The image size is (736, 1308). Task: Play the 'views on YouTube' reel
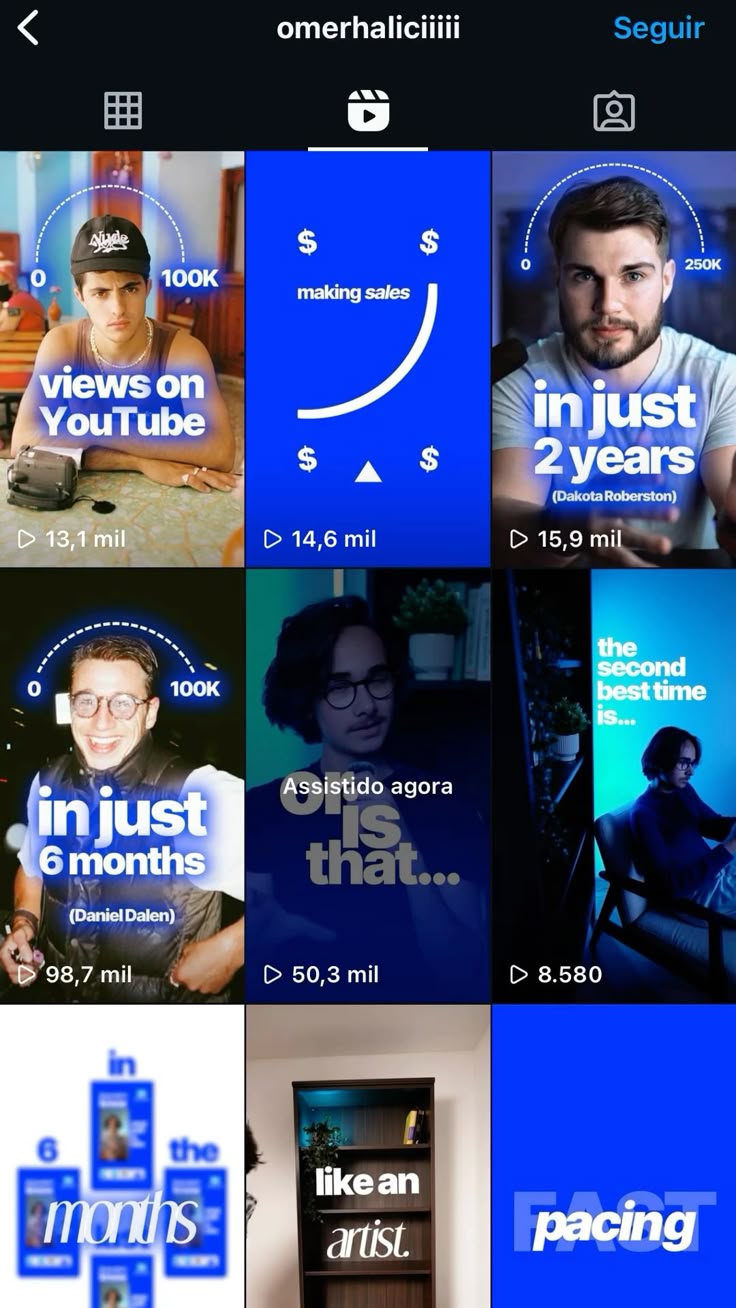(x=122, y=358)
